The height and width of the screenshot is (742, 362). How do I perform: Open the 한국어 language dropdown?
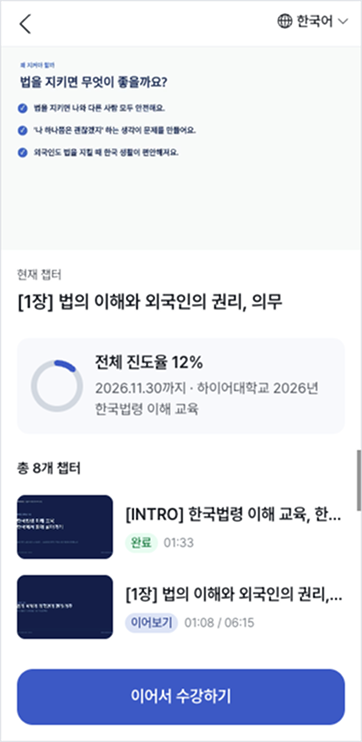pyautogui.click(x=313, y=21)
